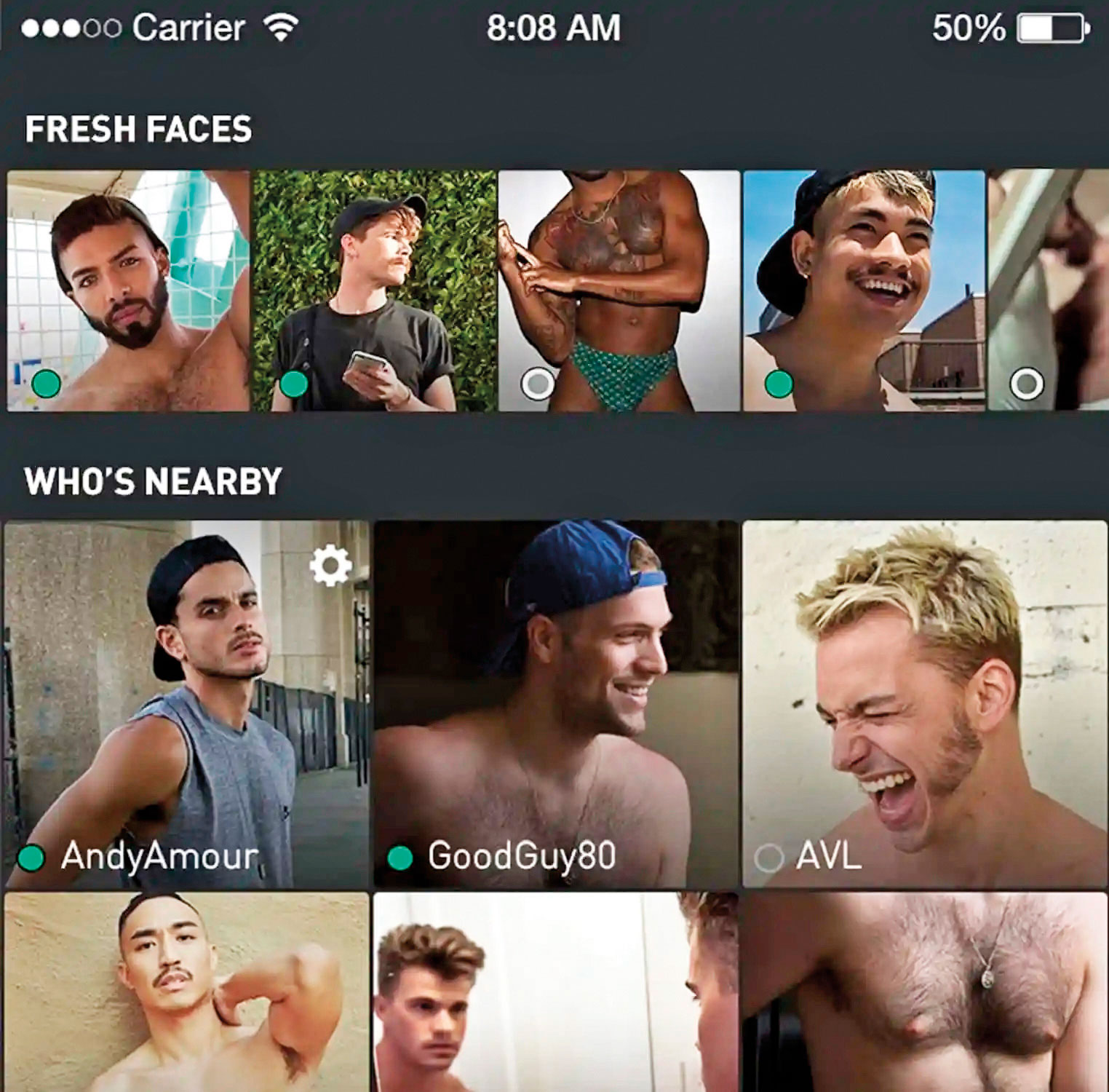Open the partially visible last Fresh Faces profile

pyautogui.click(x=1048, y=291)
